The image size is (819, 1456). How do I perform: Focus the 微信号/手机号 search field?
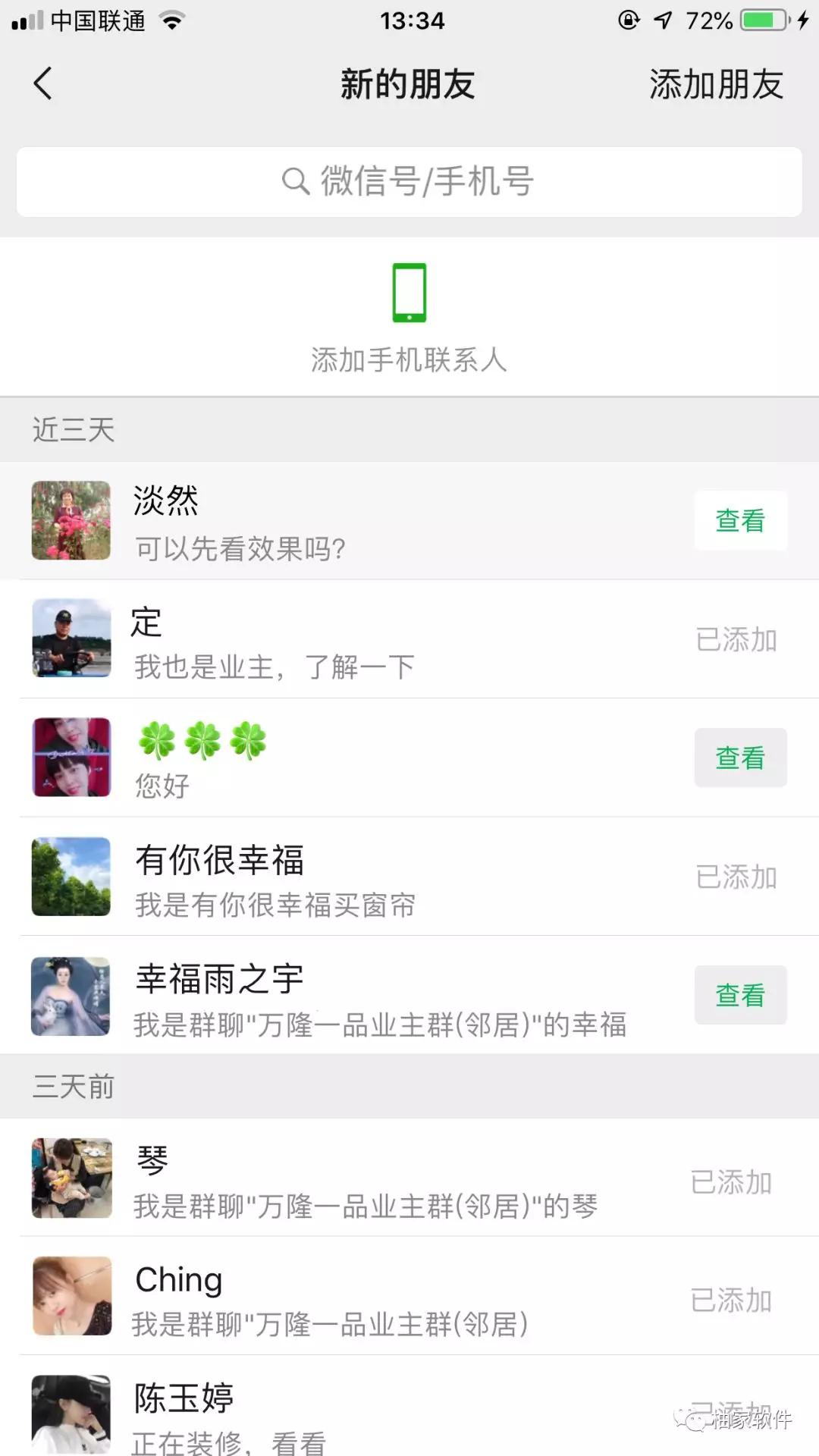click(409, 182)
